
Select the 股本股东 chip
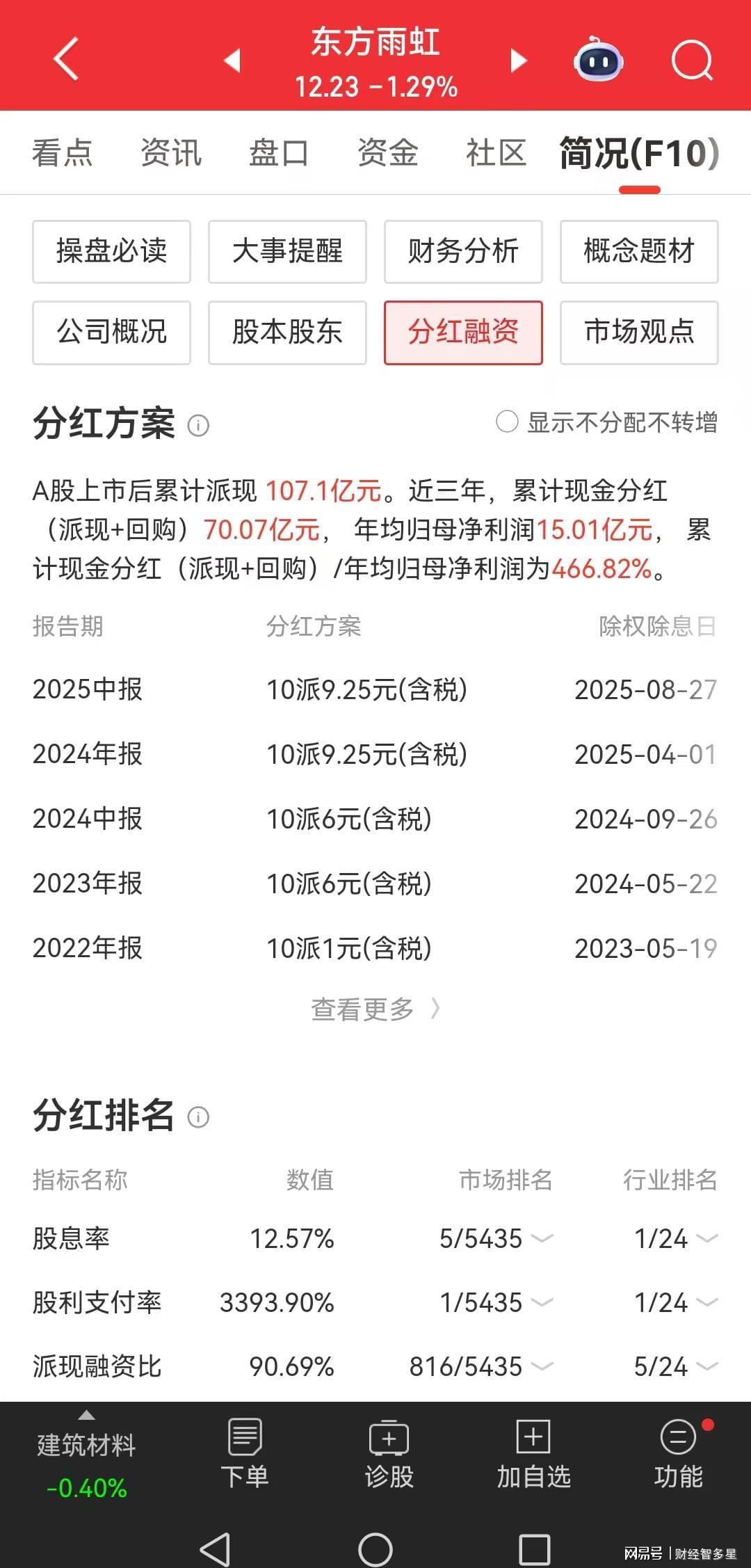tap(287, 333)
